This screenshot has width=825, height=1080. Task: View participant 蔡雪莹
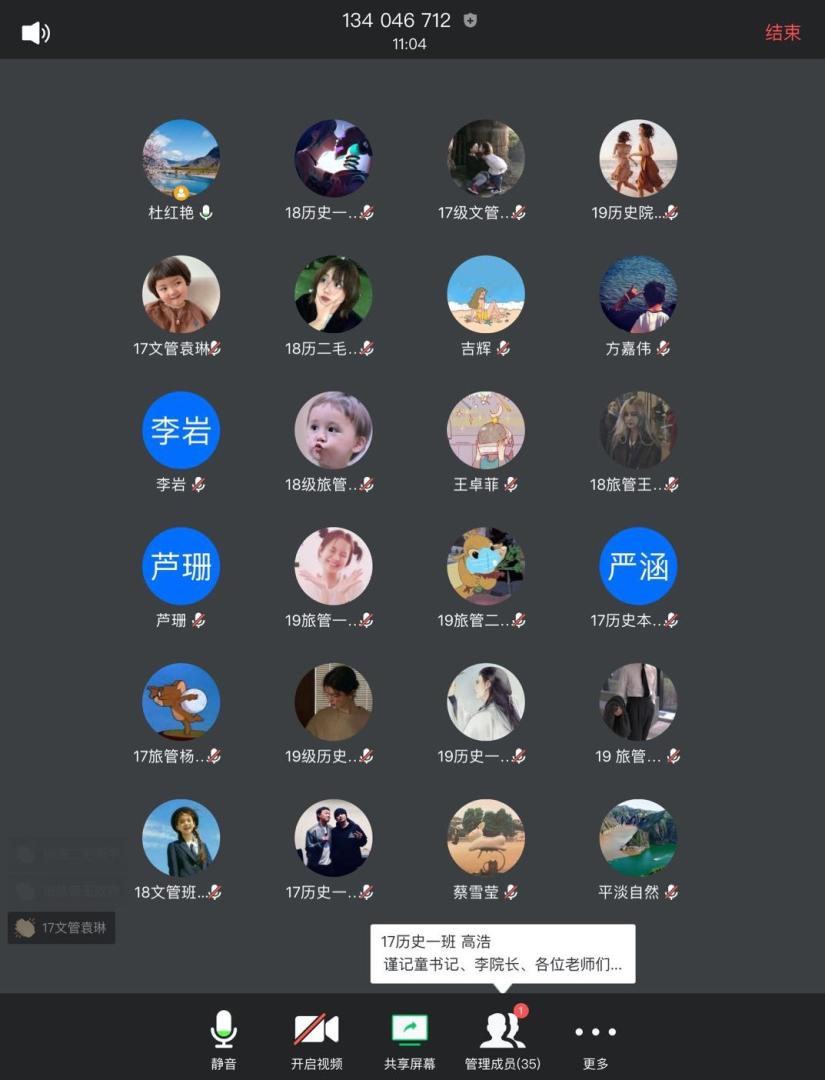[485, 838]
